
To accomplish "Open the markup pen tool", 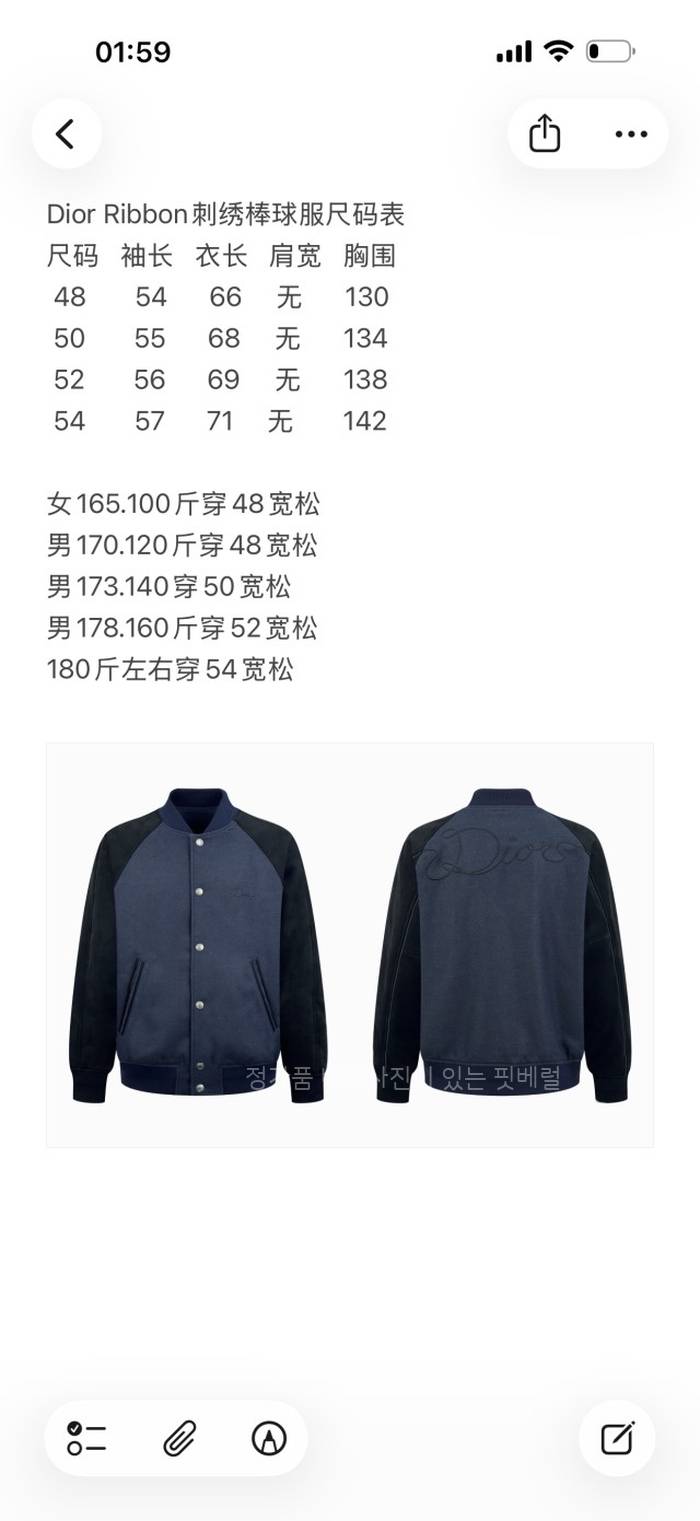I will (x=268, y=1438).
